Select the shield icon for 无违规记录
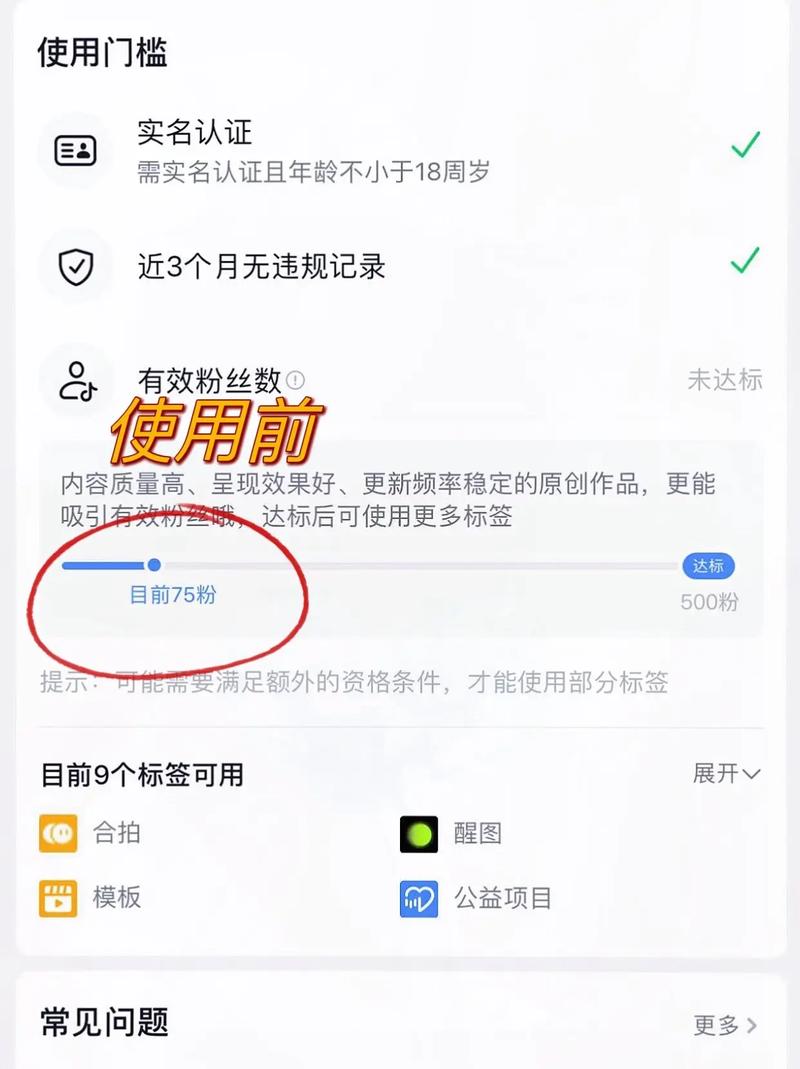Screen dimensions: 800x1069 (75, 267)
